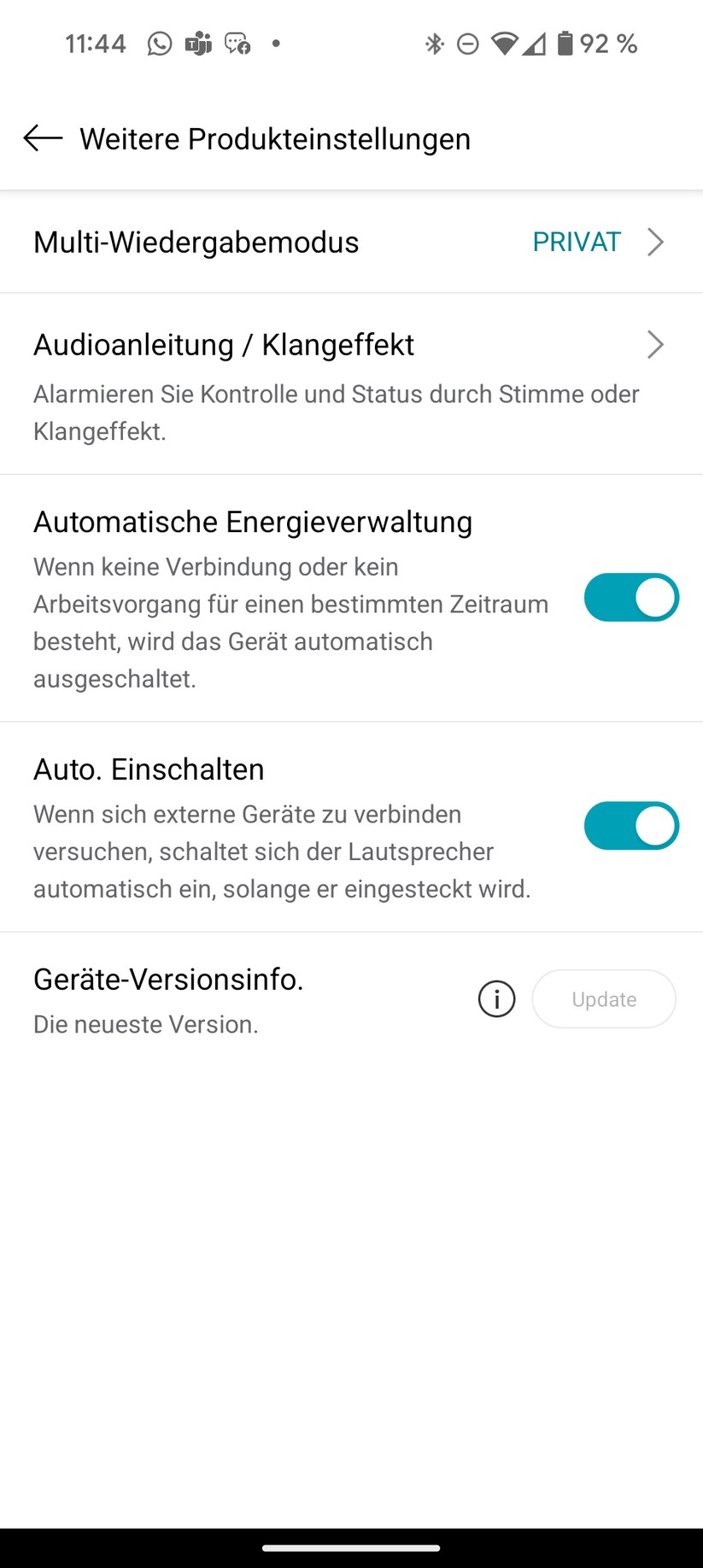Tap the PRIVAT label
The height and width of the screenshot is (1568, 703).
tap(576, 242)
